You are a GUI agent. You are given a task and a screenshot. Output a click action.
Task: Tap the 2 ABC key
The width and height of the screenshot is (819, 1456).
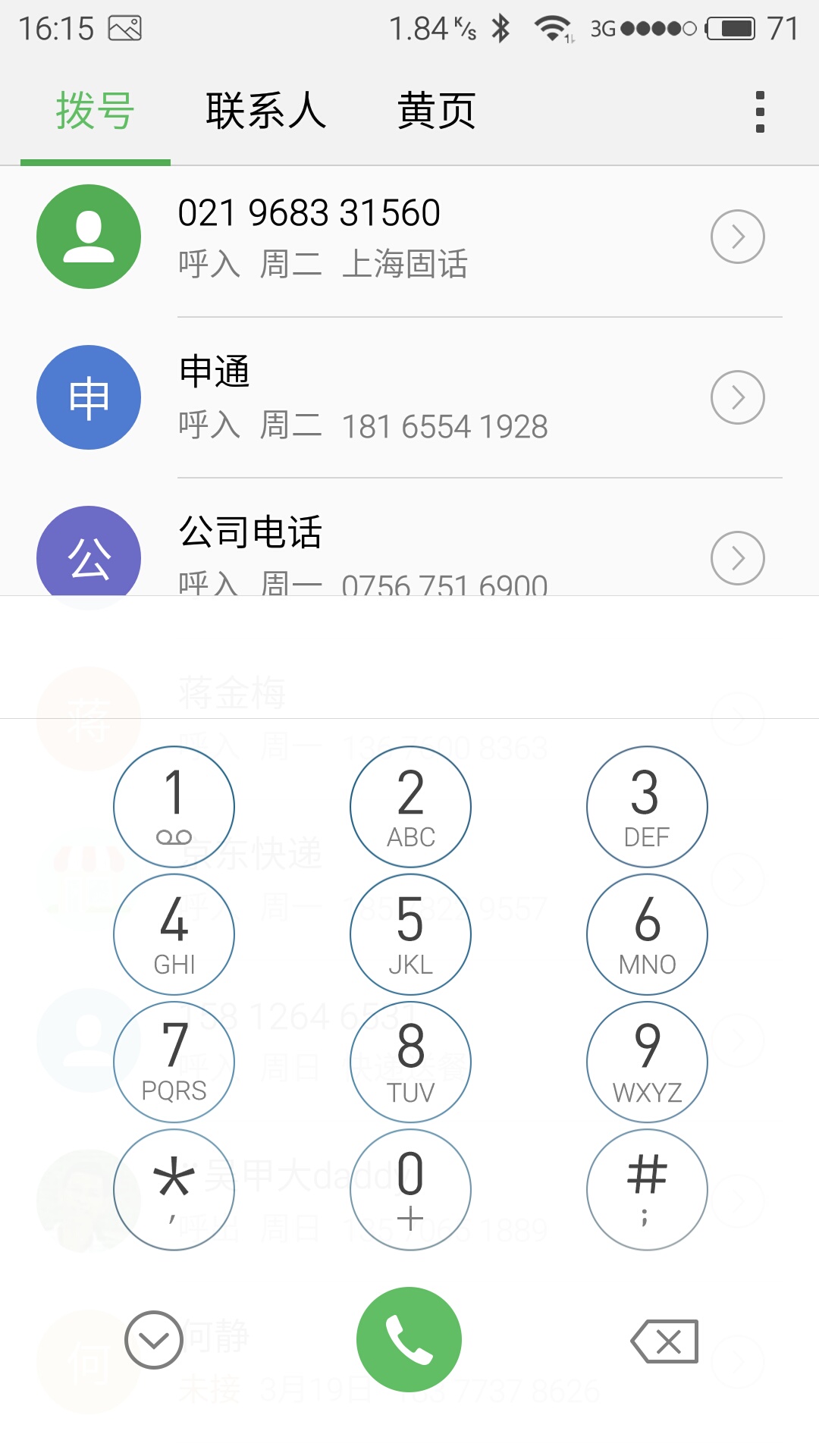tap(410, 807)
